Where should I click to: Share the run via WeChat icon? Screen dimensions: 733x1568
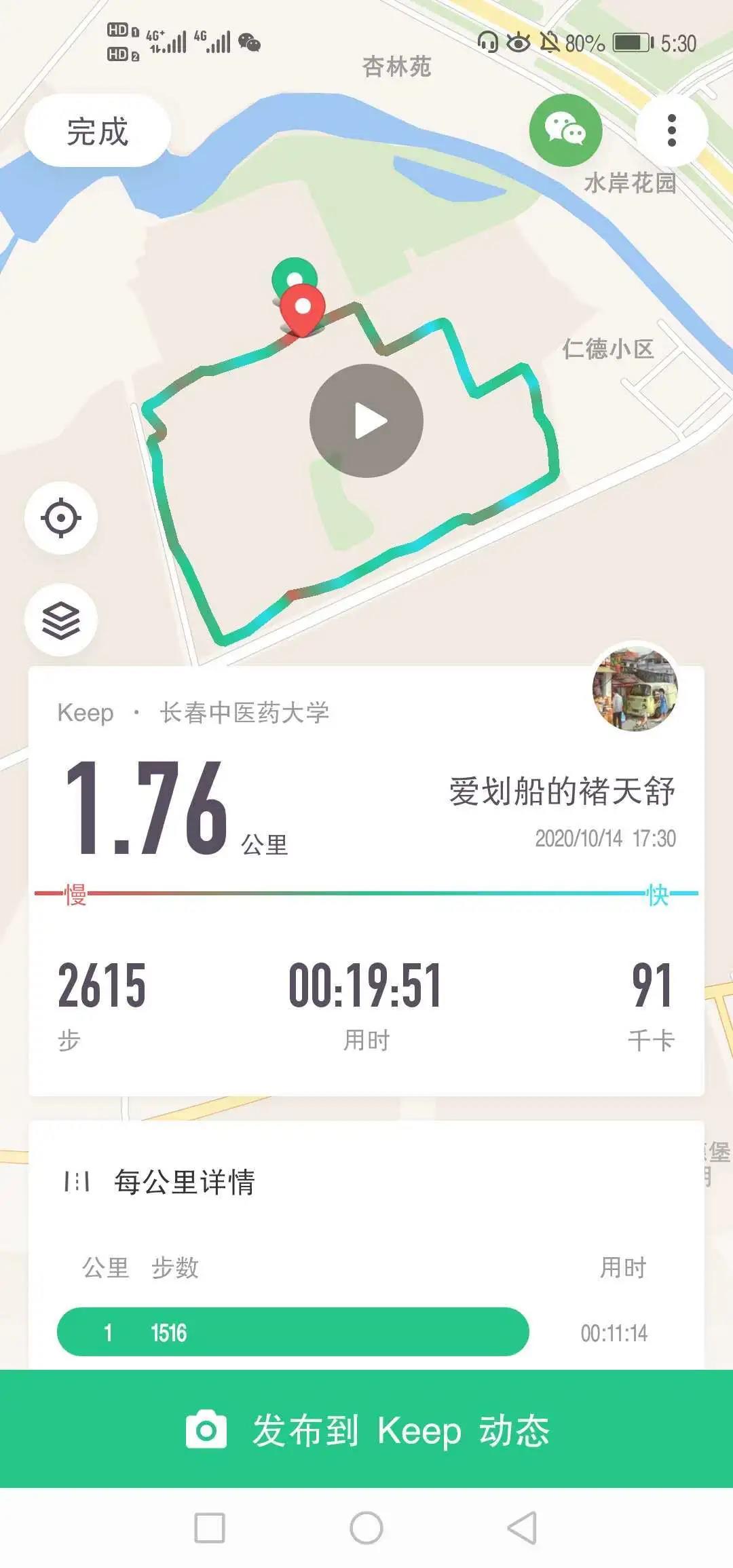(x=565, y=130)
